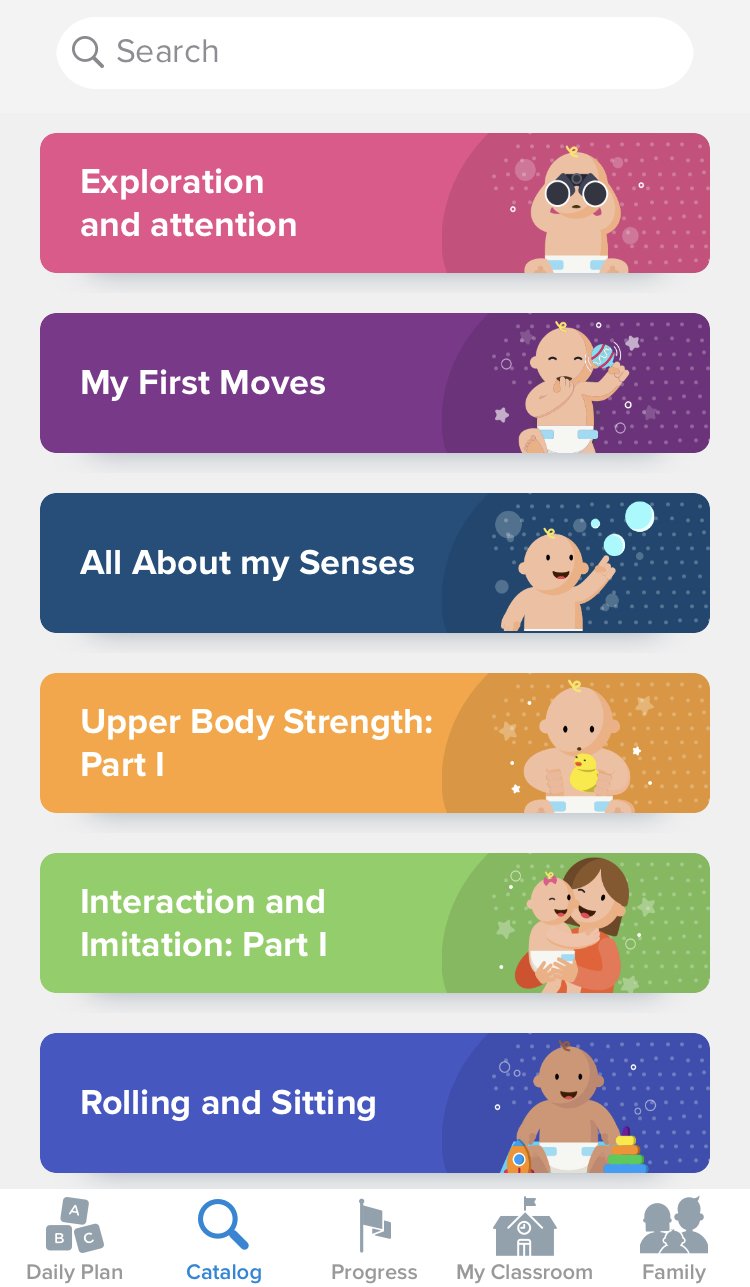This screenshot has width=750, height=1287.
Task: Switch to the Family tab
Action: [x=674, y=1240]
